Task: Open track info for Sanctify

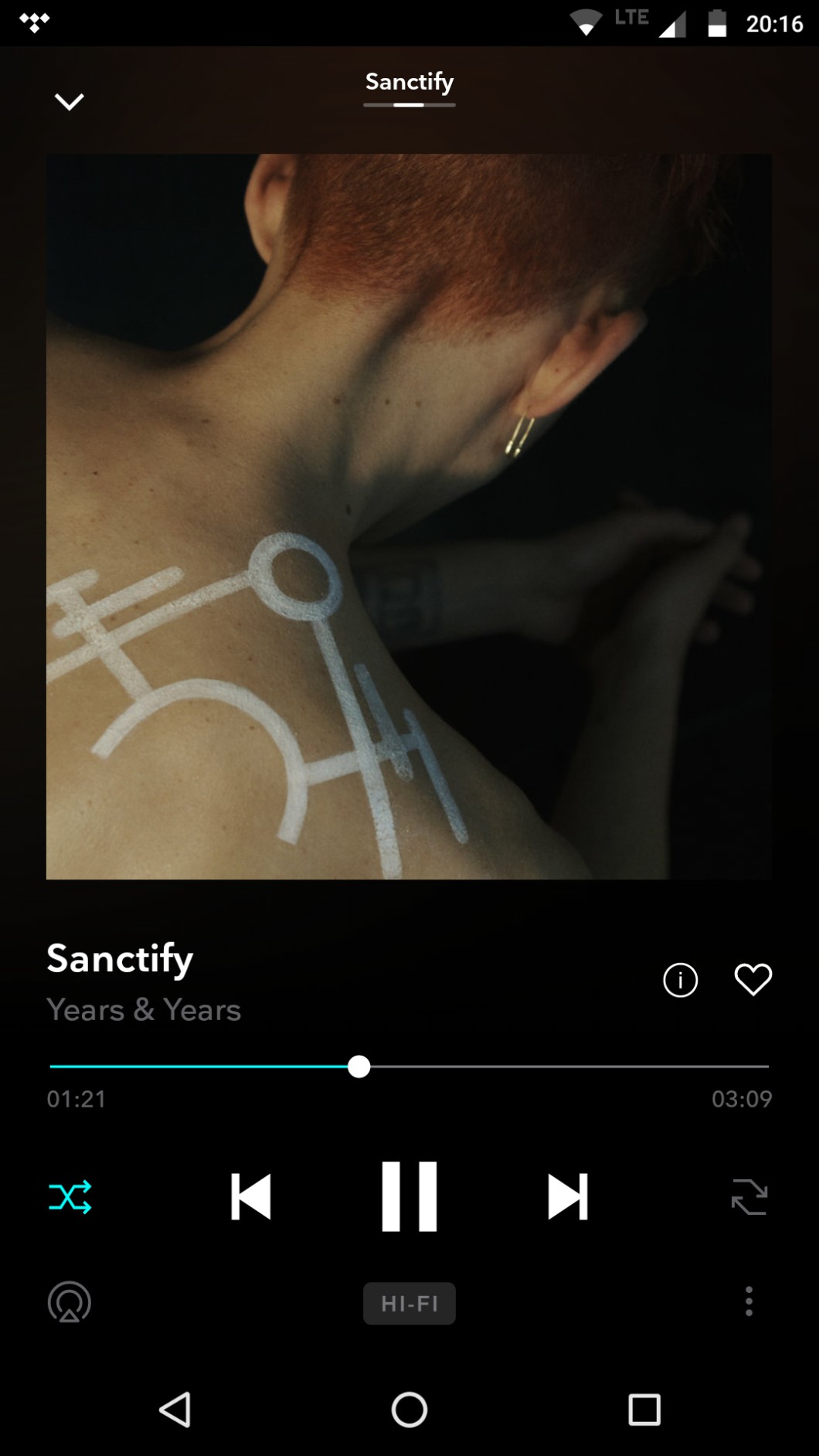Action: (x=680, y=980)
